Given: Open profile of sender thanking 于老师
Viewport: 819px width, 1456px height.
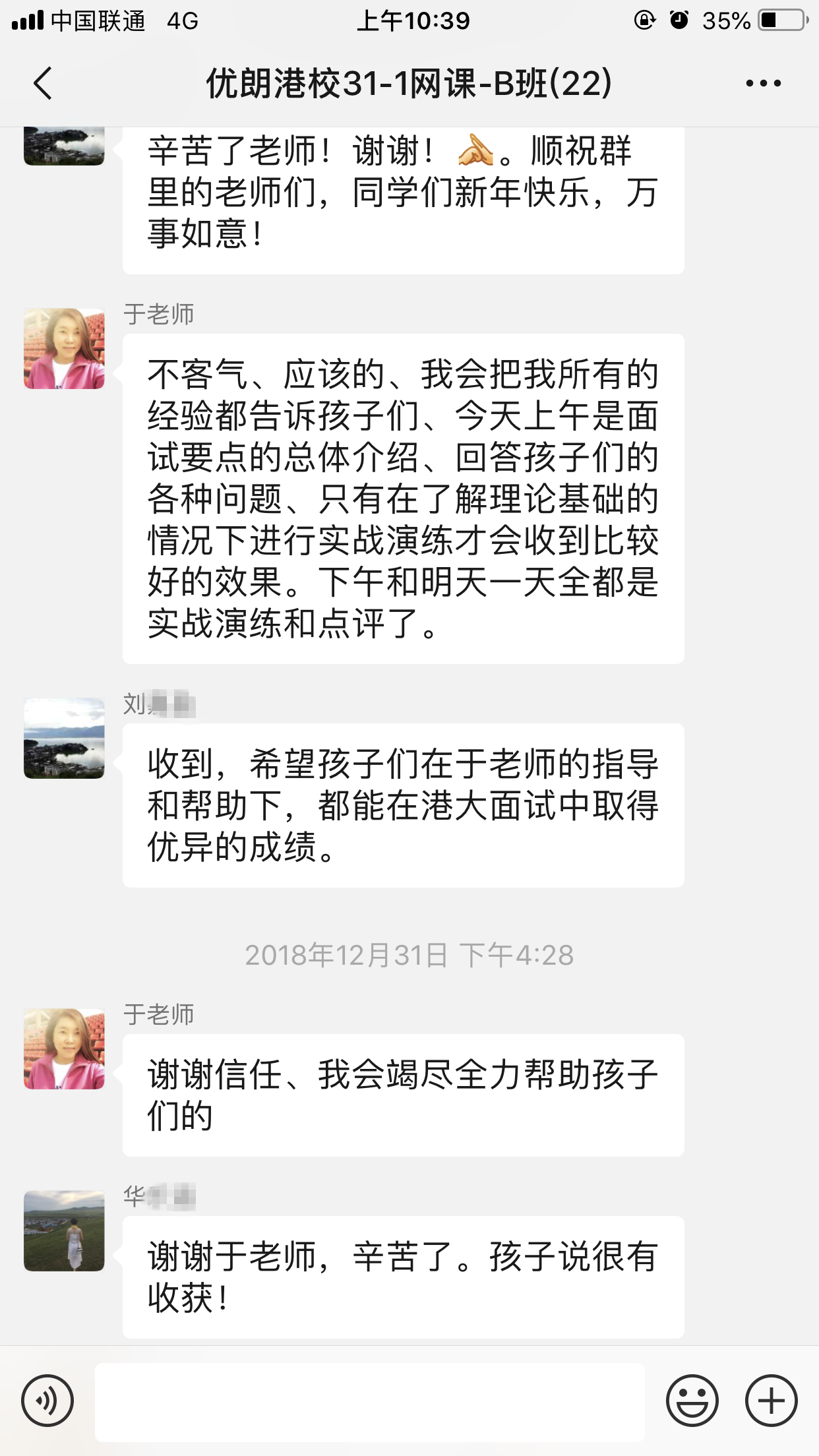Looking at the screenshot, I should tap(64, 1230).
